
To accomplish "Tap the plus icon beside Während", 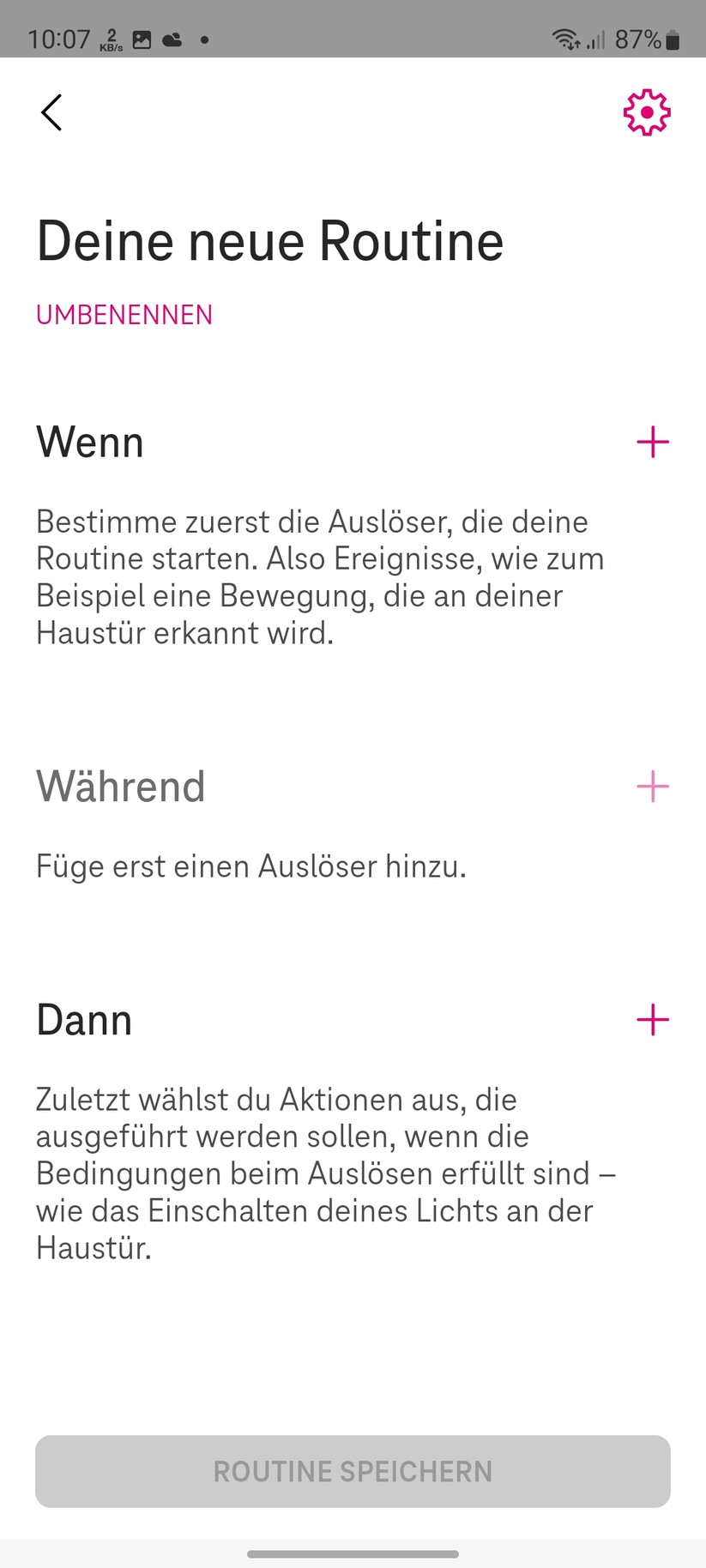I will pos(652,786).
